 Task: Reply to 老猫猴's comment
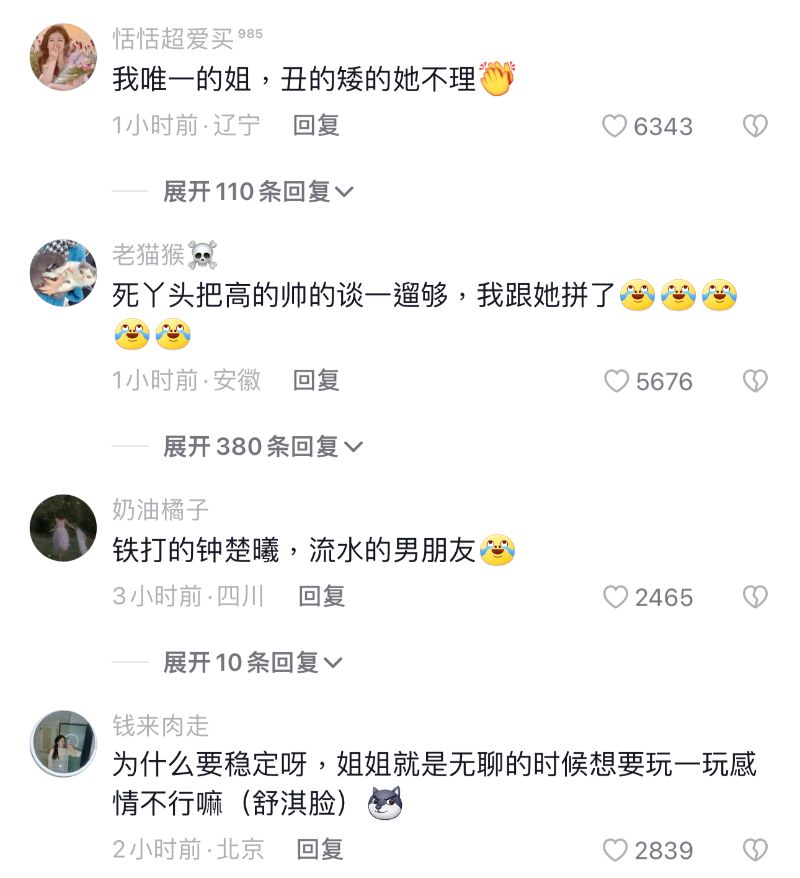click(x=316, y=380)
